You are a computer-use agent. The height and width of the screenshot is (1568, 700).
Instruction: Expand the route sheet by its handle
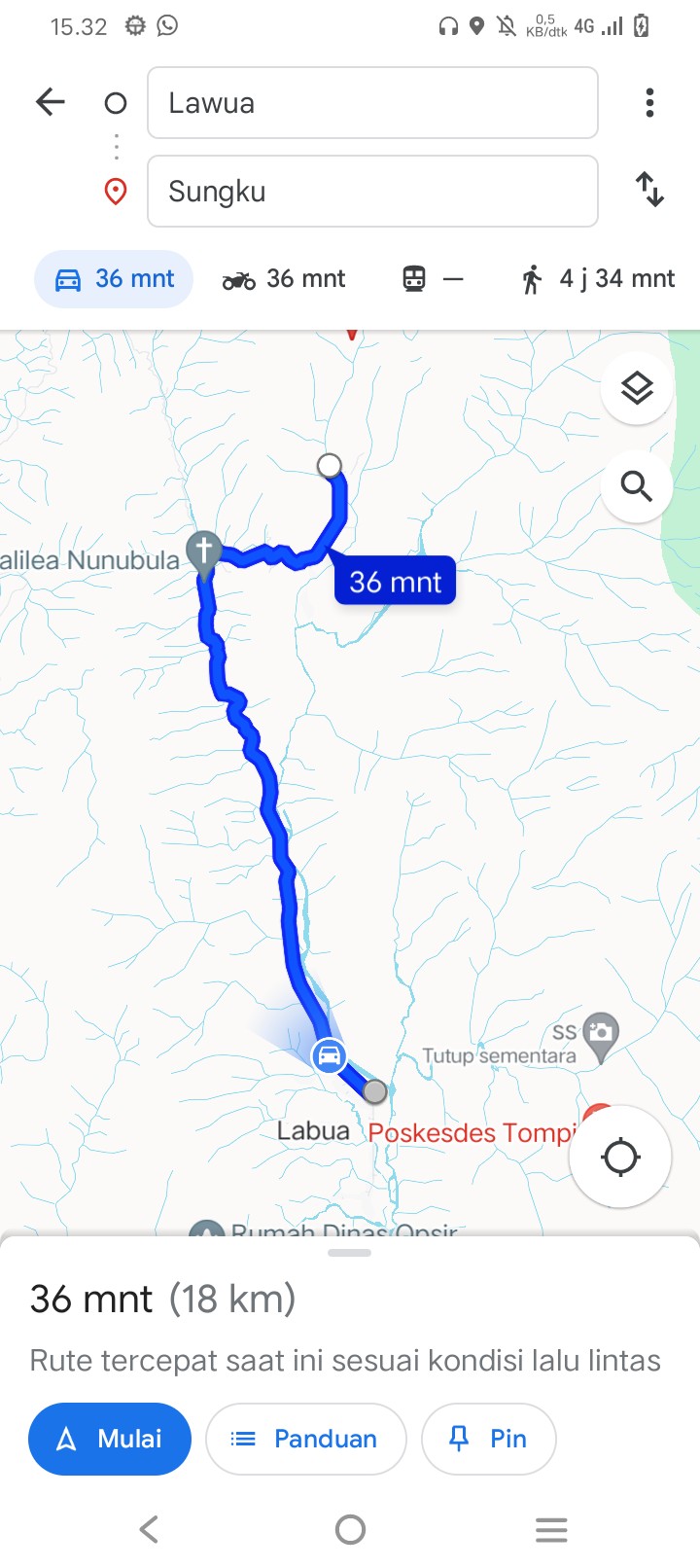pyautogui.click(x=350, y=1253)
